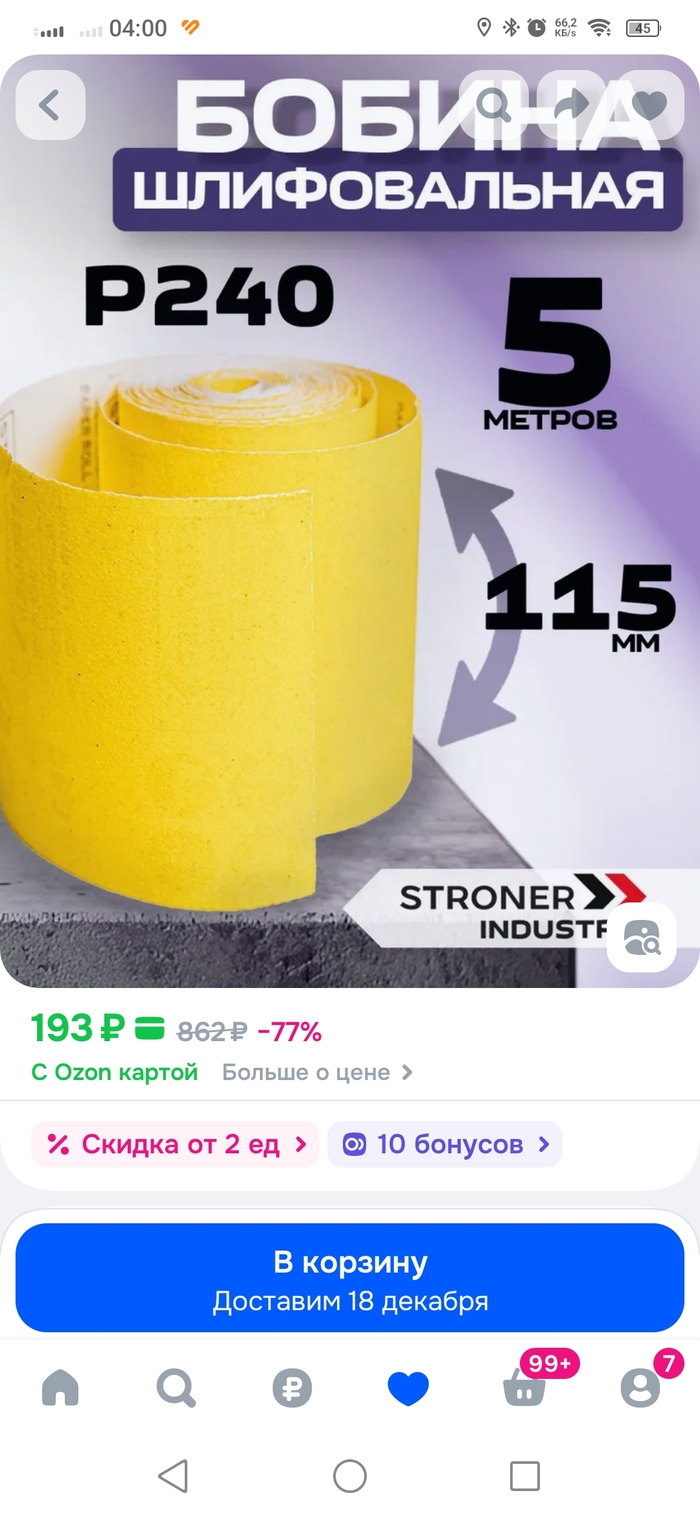Switch to the home tab

click(60, 1388)
